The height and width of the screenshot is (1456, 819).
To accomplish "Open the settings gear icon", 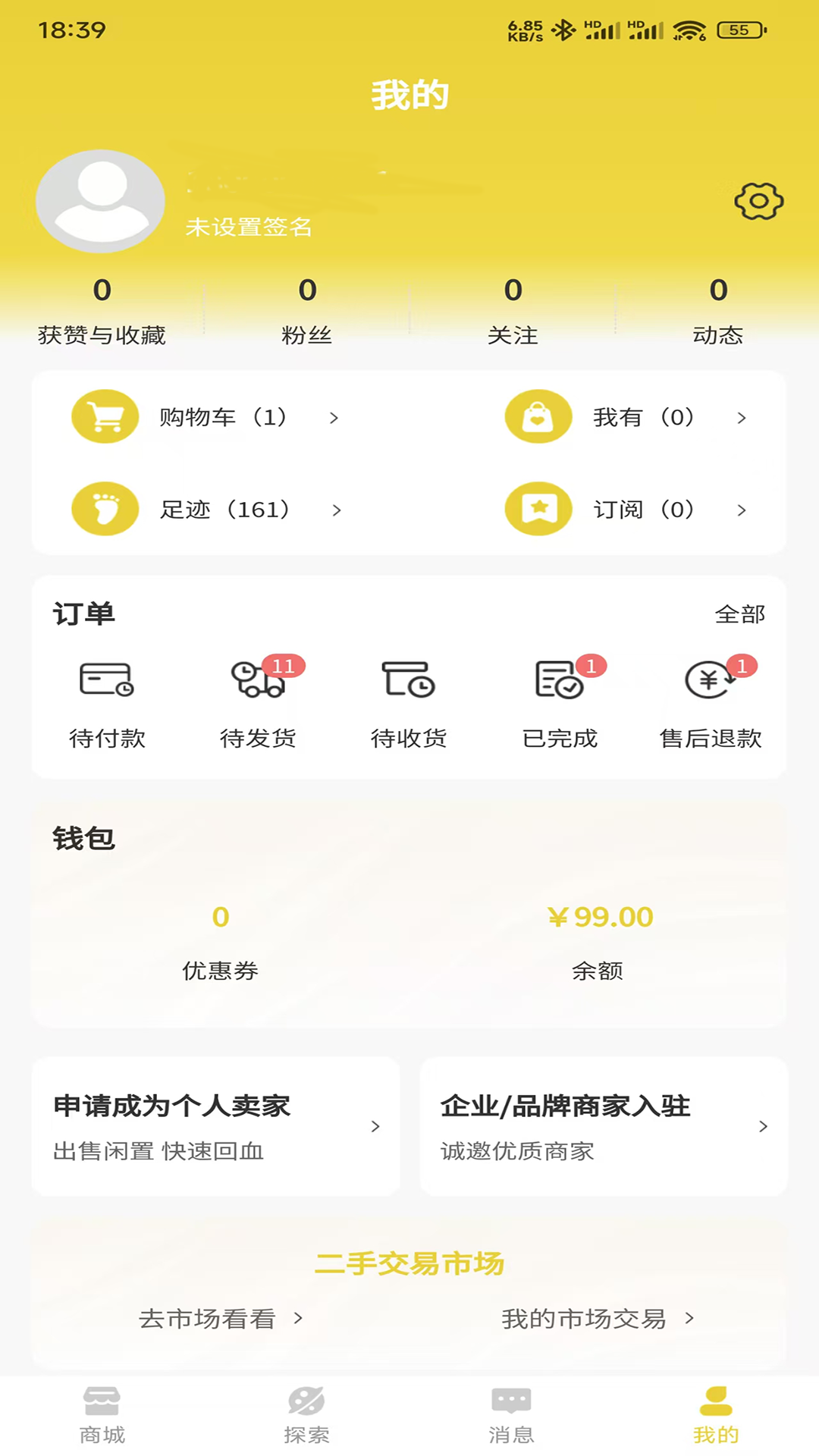I will [757, 200].
